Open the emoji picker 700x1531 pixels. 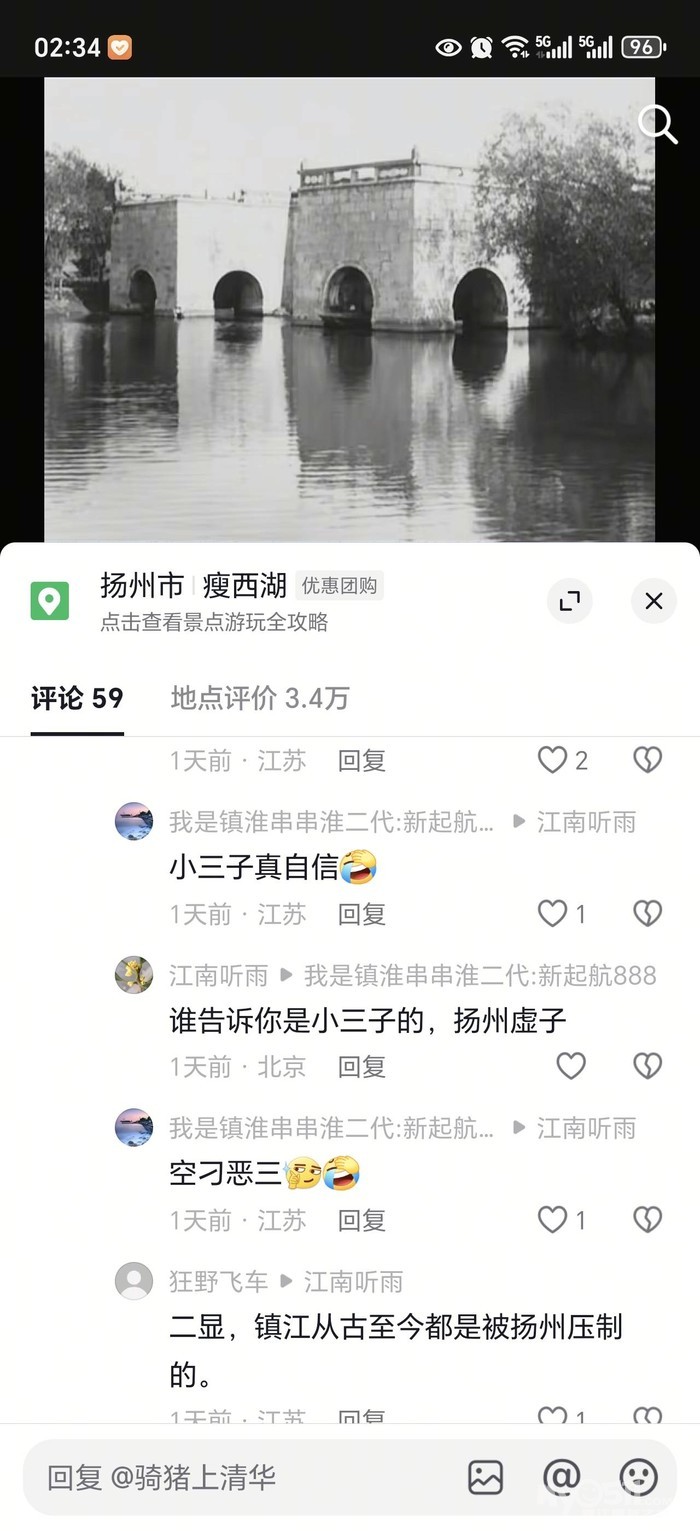(x=639, y=1477)
